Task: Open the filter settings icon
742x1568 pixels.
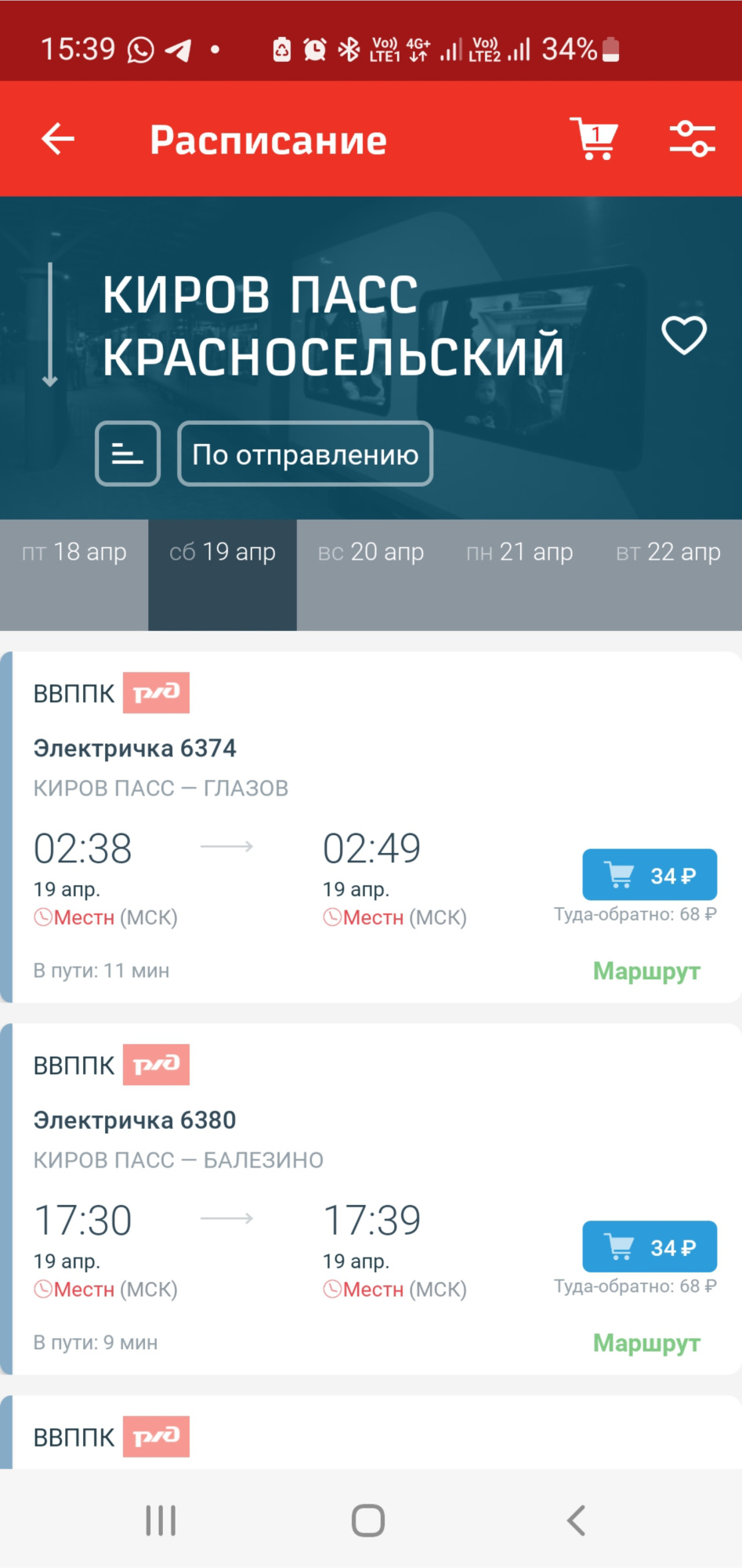Action: [x=692, y=140]
